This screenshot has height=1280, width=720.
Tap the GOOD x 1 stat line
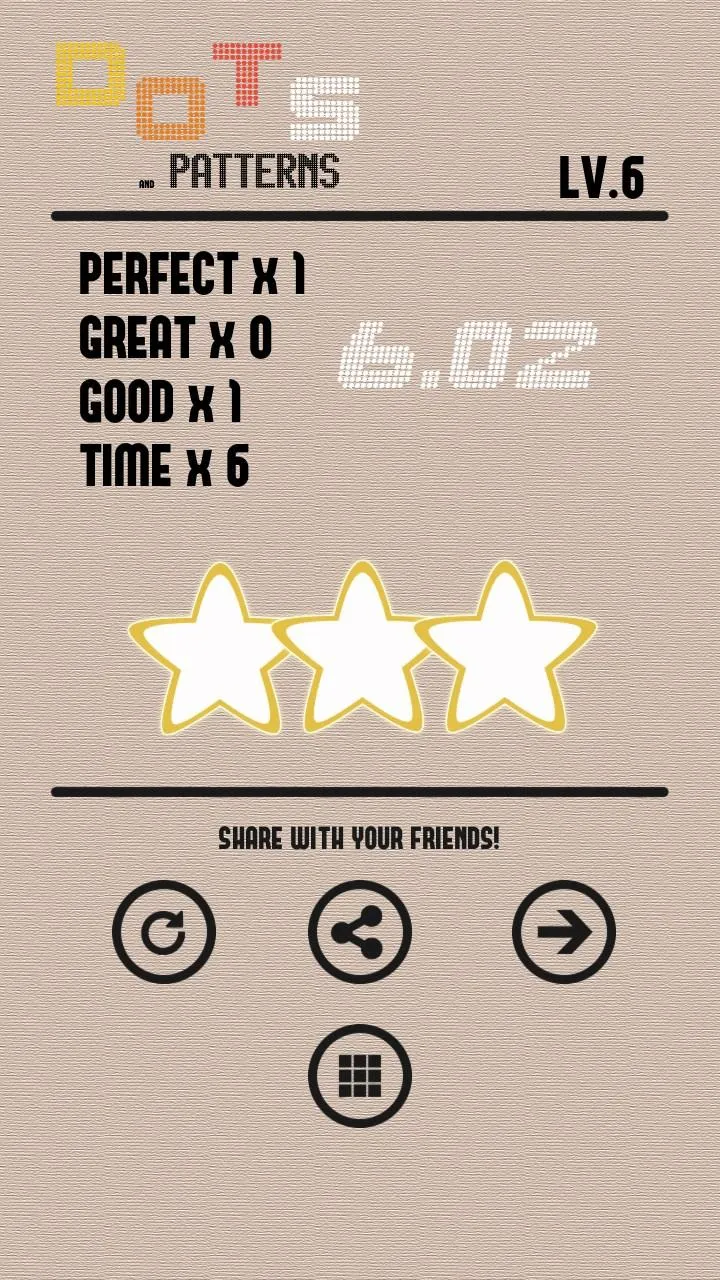coord(162,401)
